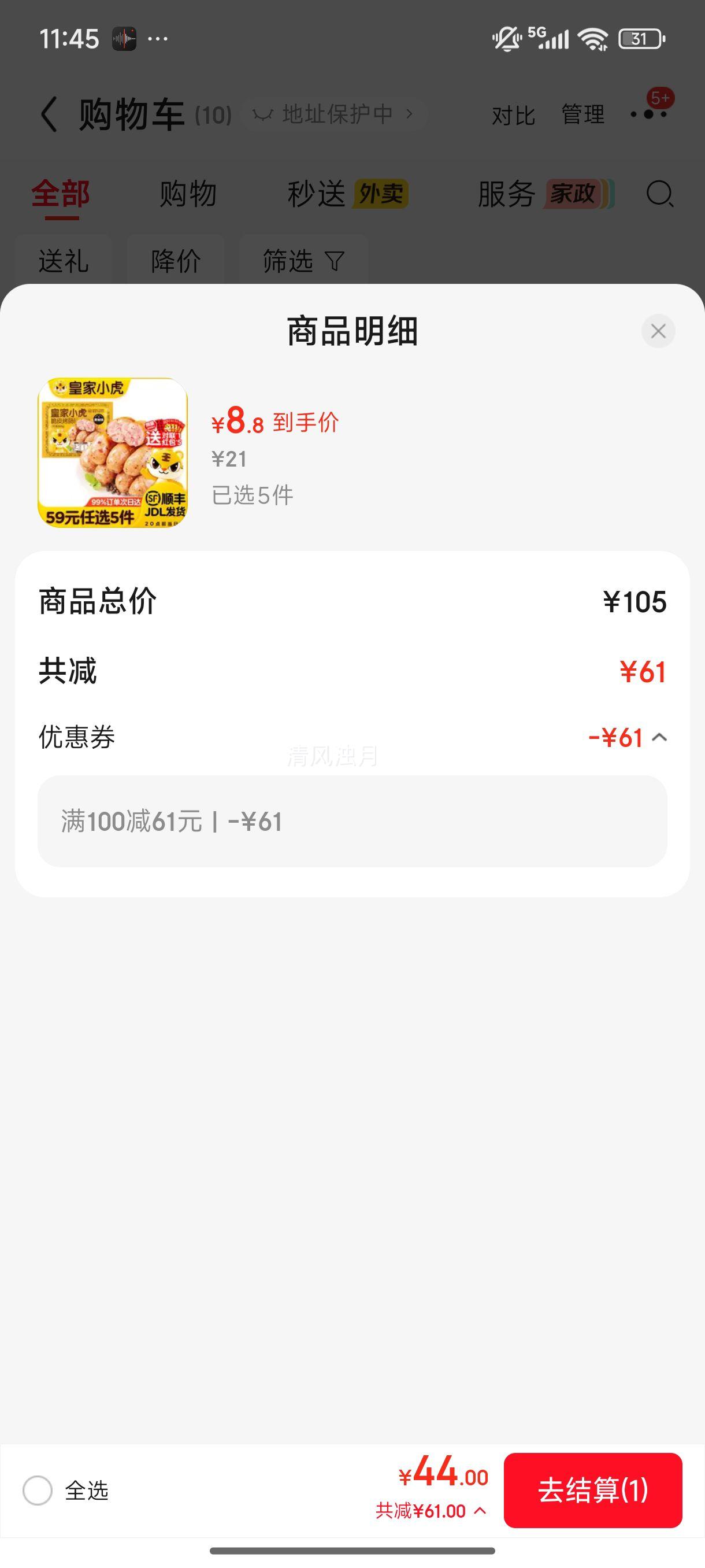
Task: Open the address chevron next to 地址保护中
Action: tap(411, 114)
